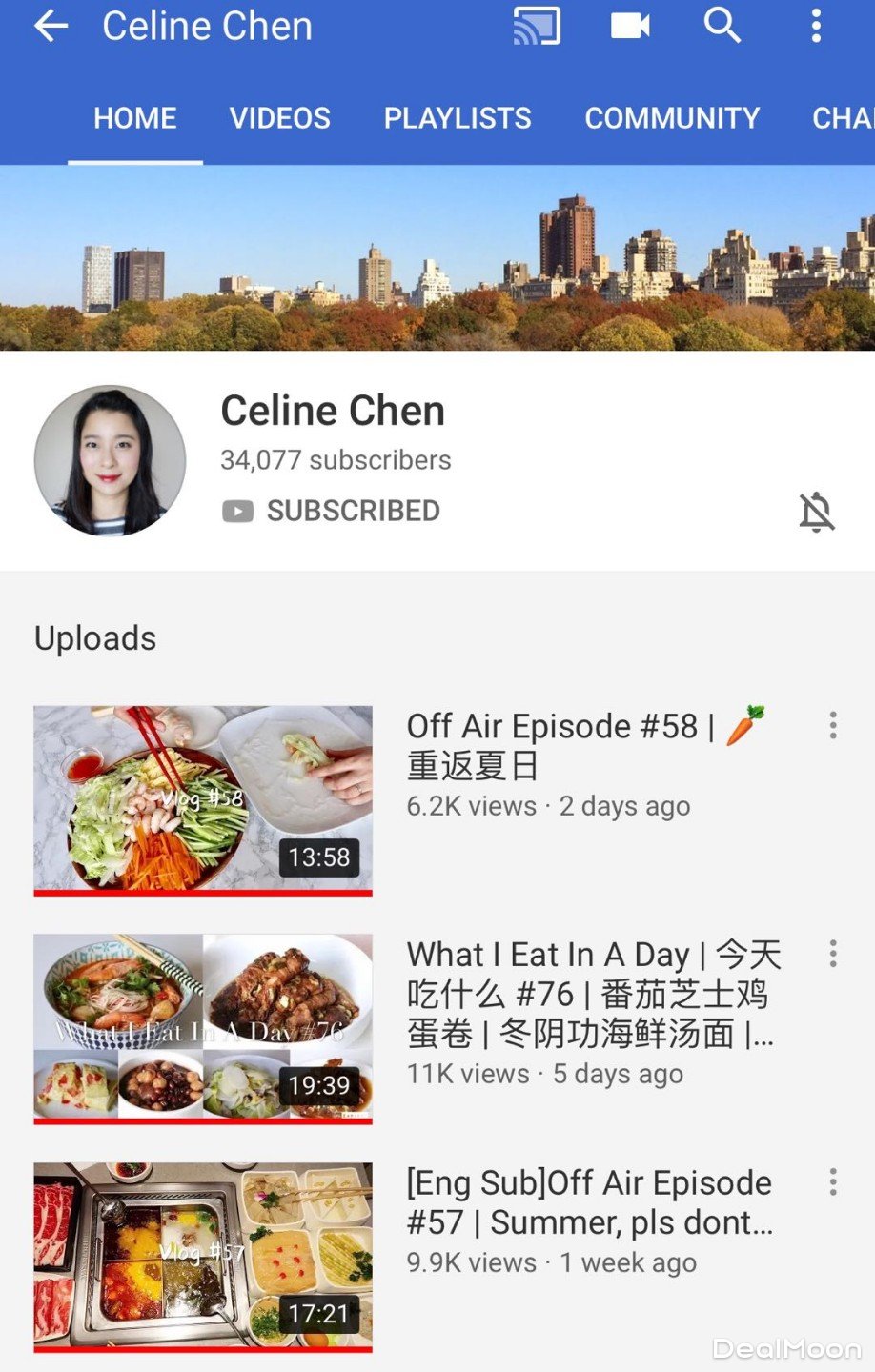
Task: Open options menu on What I Eat video
Action: 832,954
